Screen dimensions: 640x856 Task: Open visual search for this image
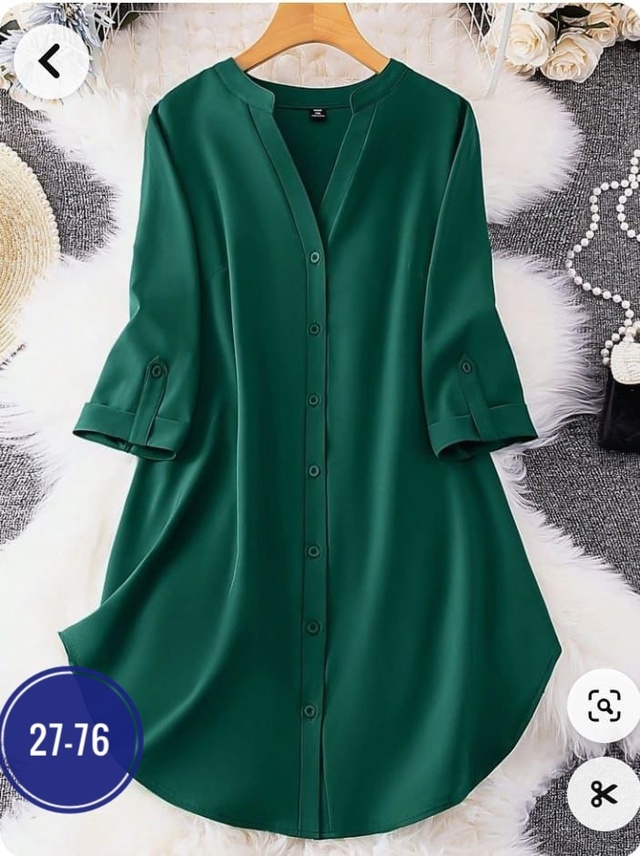604,706
